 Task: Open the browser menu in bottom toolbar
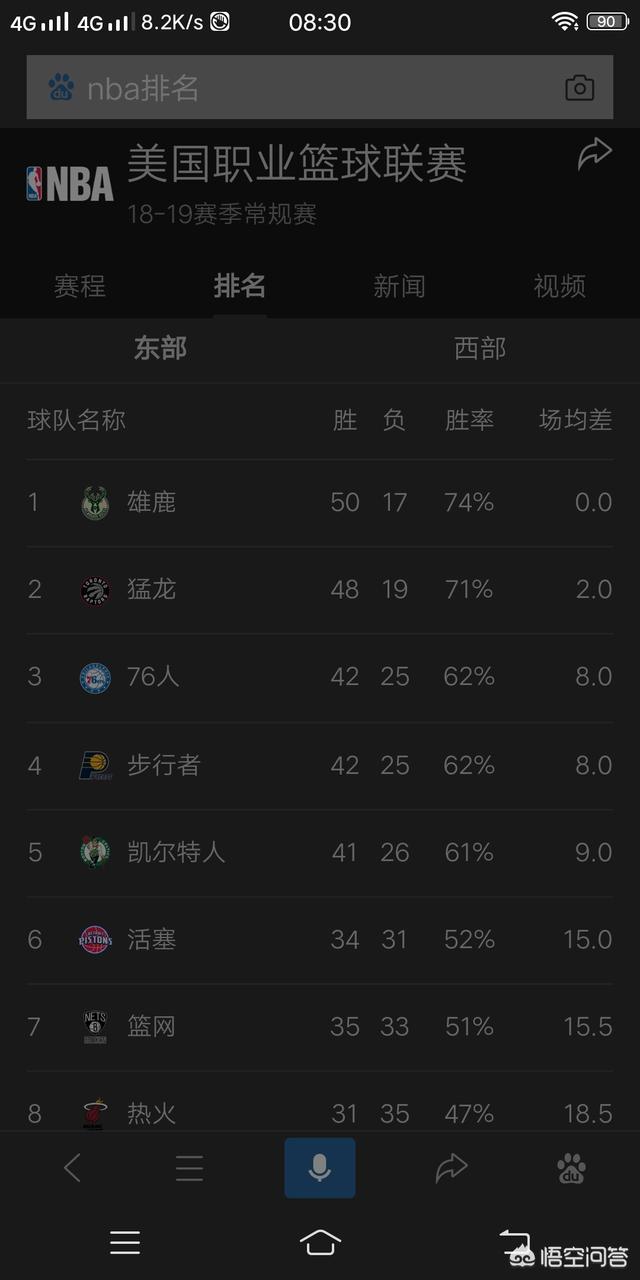coord(190,1167)
